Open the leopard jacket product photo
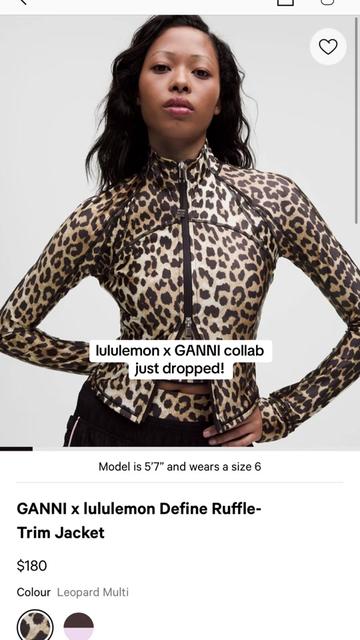Screen dimensions: 360x640 point(180,231)
